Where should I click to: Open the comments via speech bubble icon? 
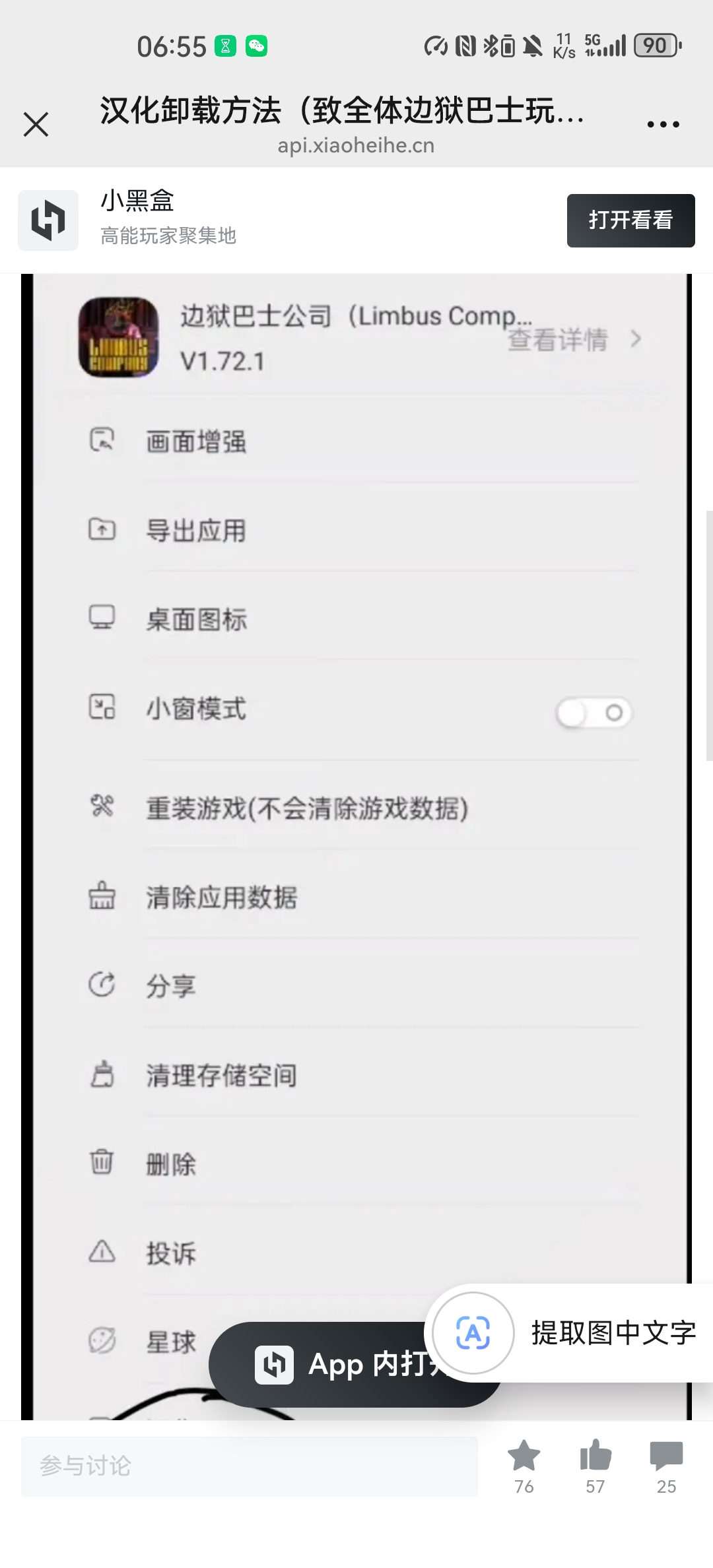666,1456
